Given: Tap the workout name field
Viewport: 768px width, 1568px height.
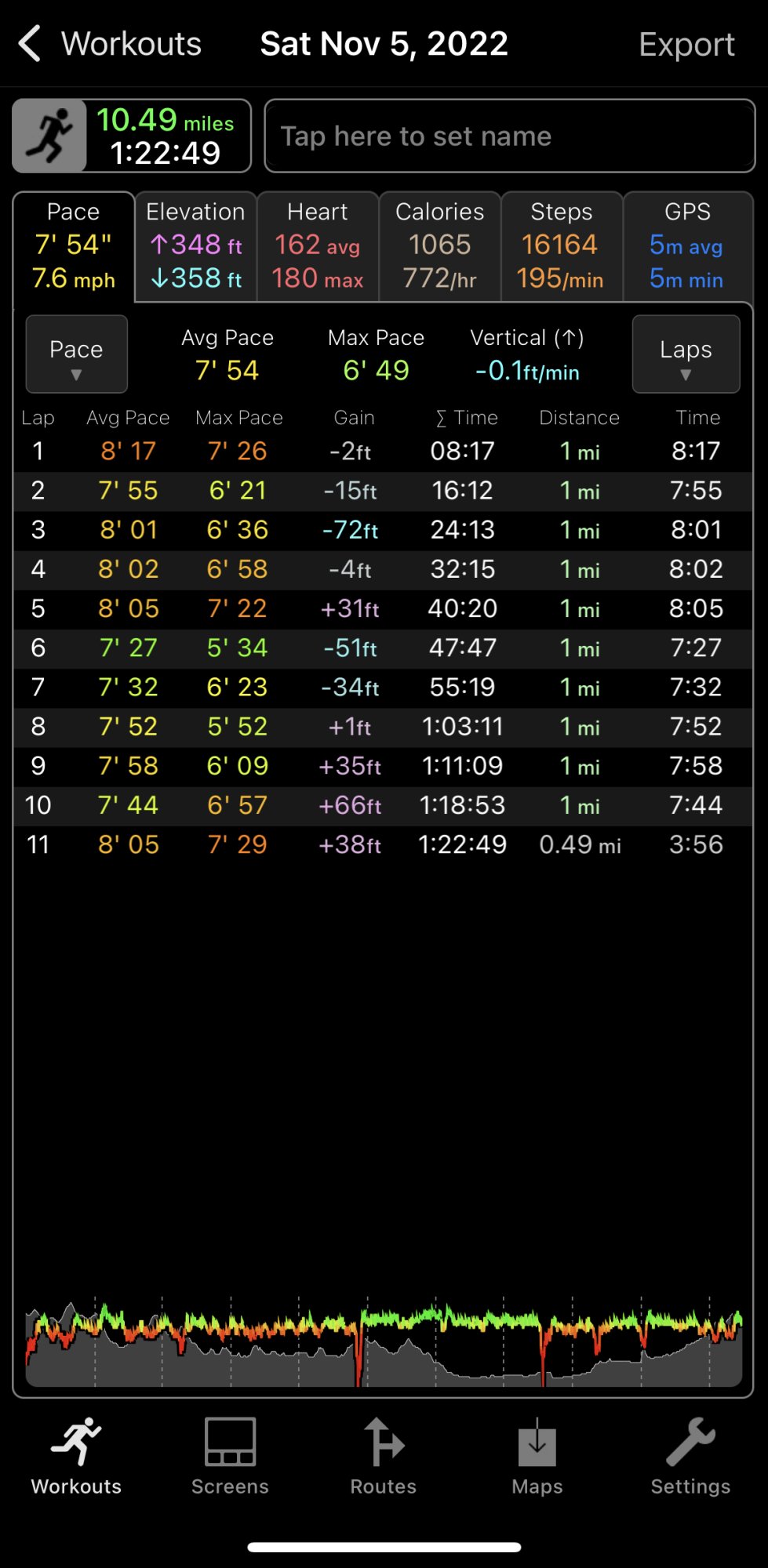Looking at the screenshot, I should click(x=510, y=136).
